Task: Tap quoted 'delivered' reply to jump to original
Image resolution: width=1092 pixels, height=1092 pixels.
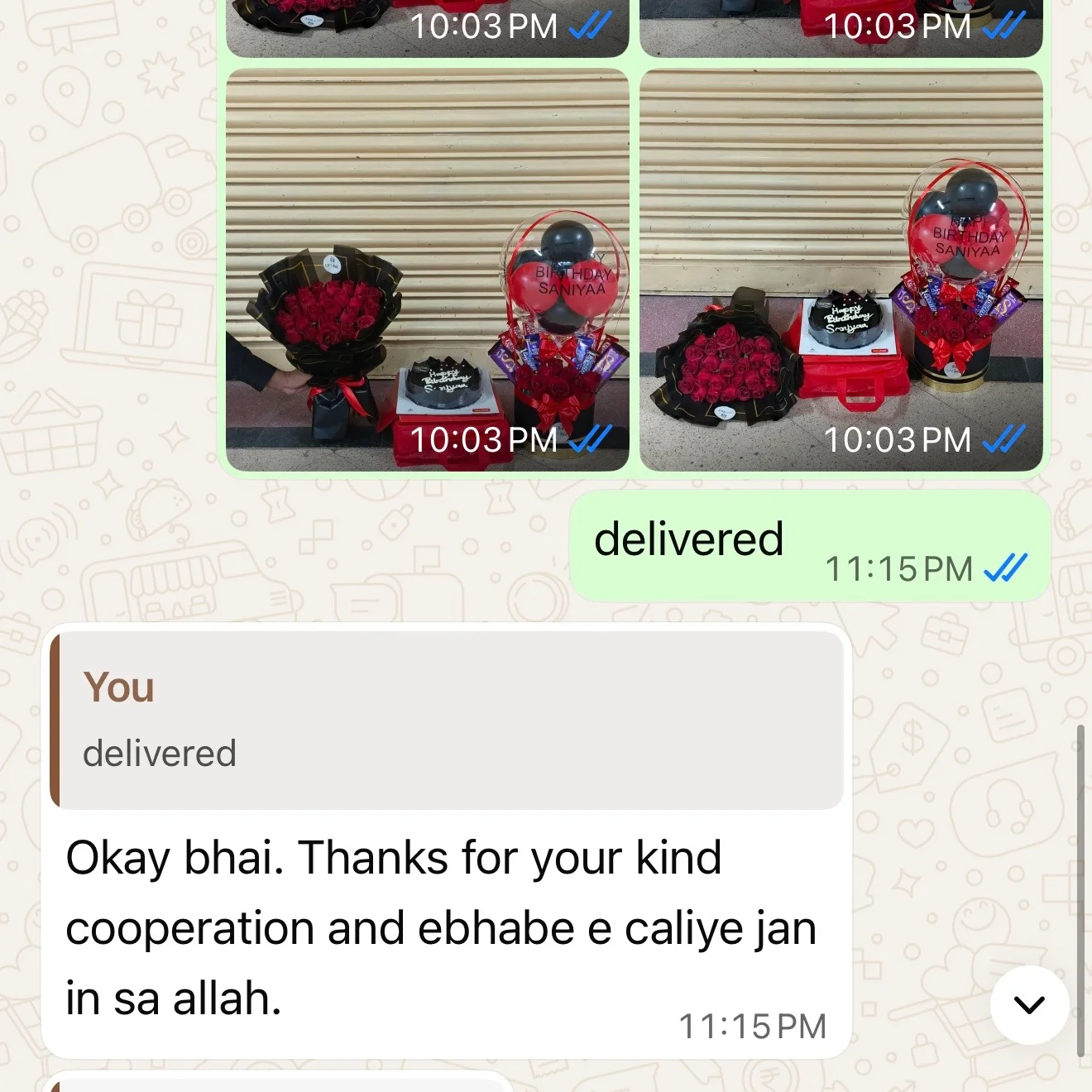Action: (447, 720)
